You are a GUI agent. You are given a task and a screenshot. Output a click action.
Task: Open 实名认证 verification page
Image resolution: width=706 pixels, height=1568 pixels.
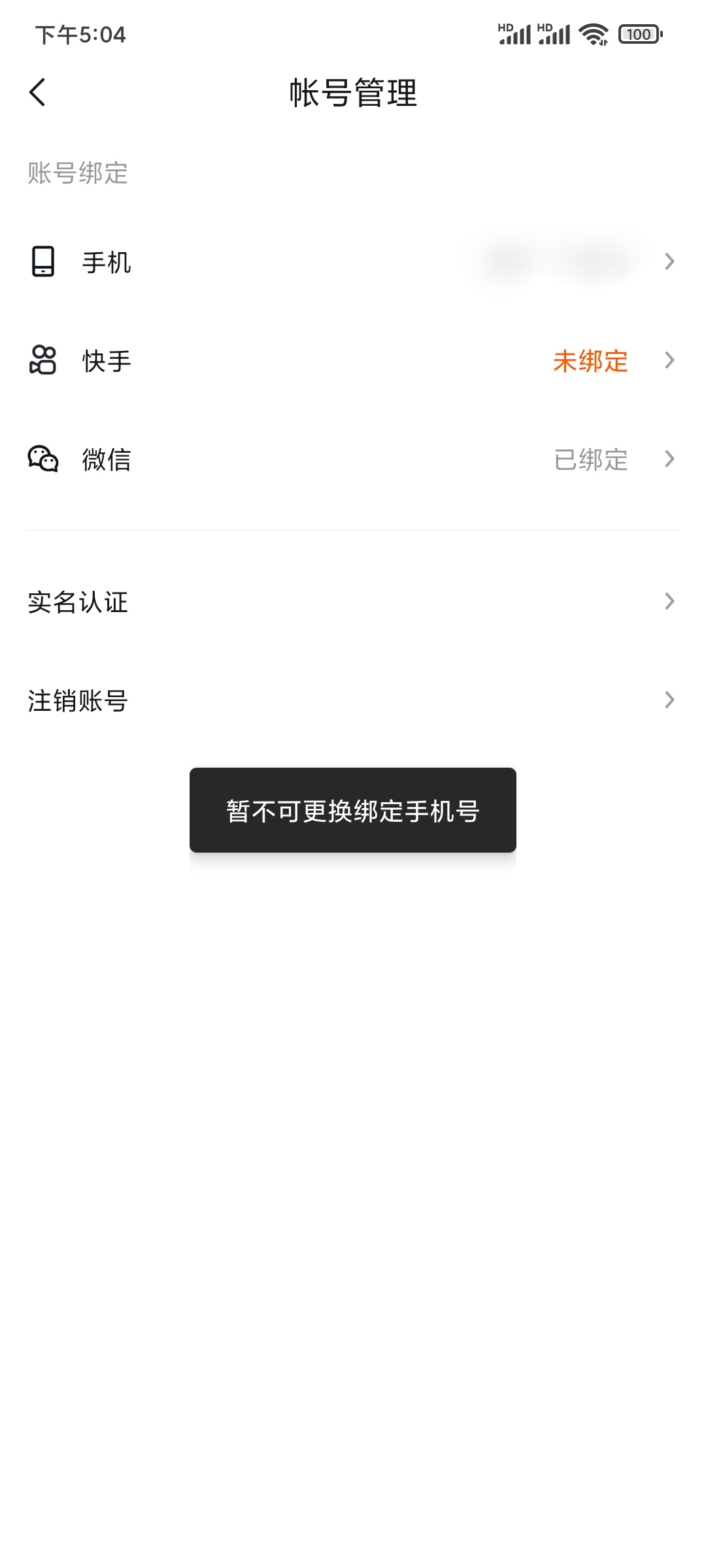pos(77,602)
